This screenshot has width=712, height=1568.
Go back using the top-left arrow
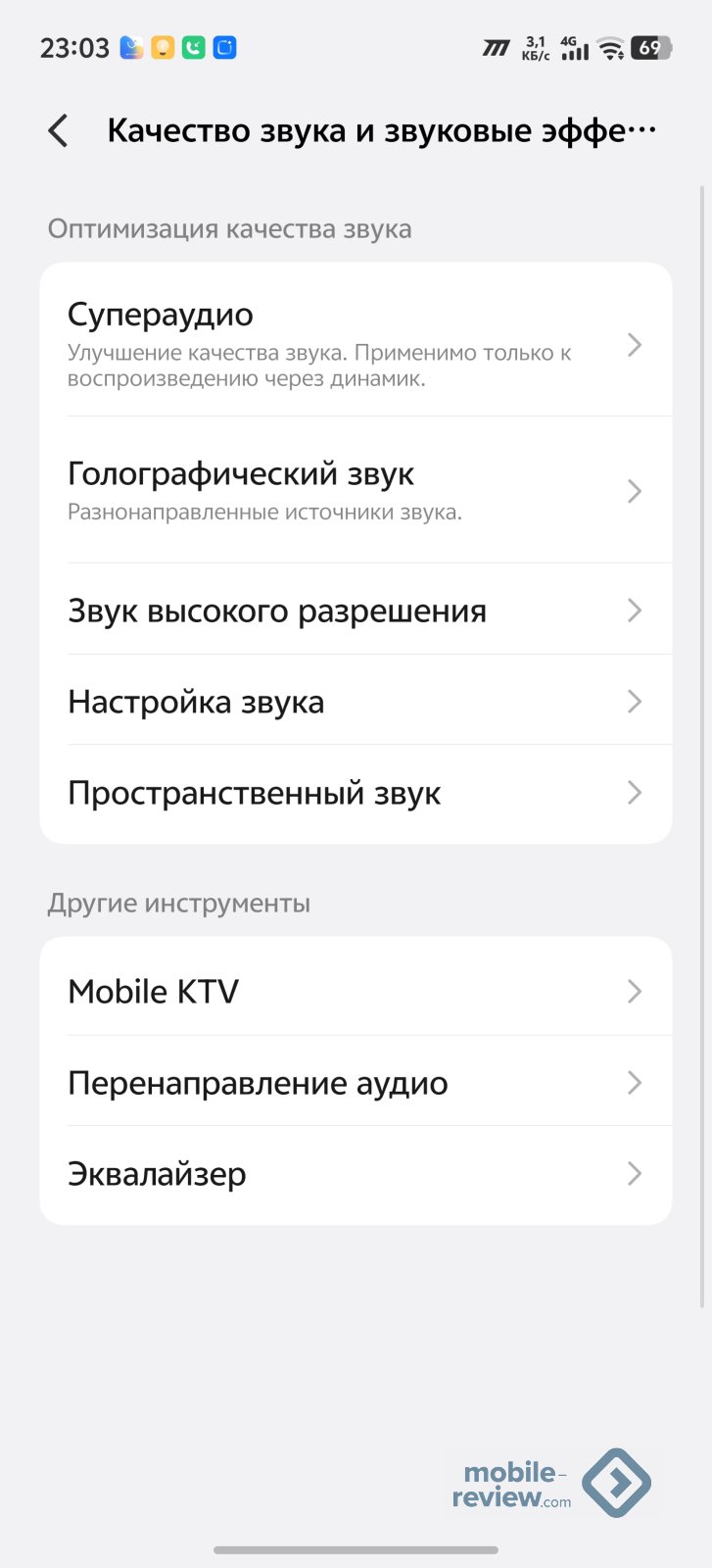tap(59, 130)
